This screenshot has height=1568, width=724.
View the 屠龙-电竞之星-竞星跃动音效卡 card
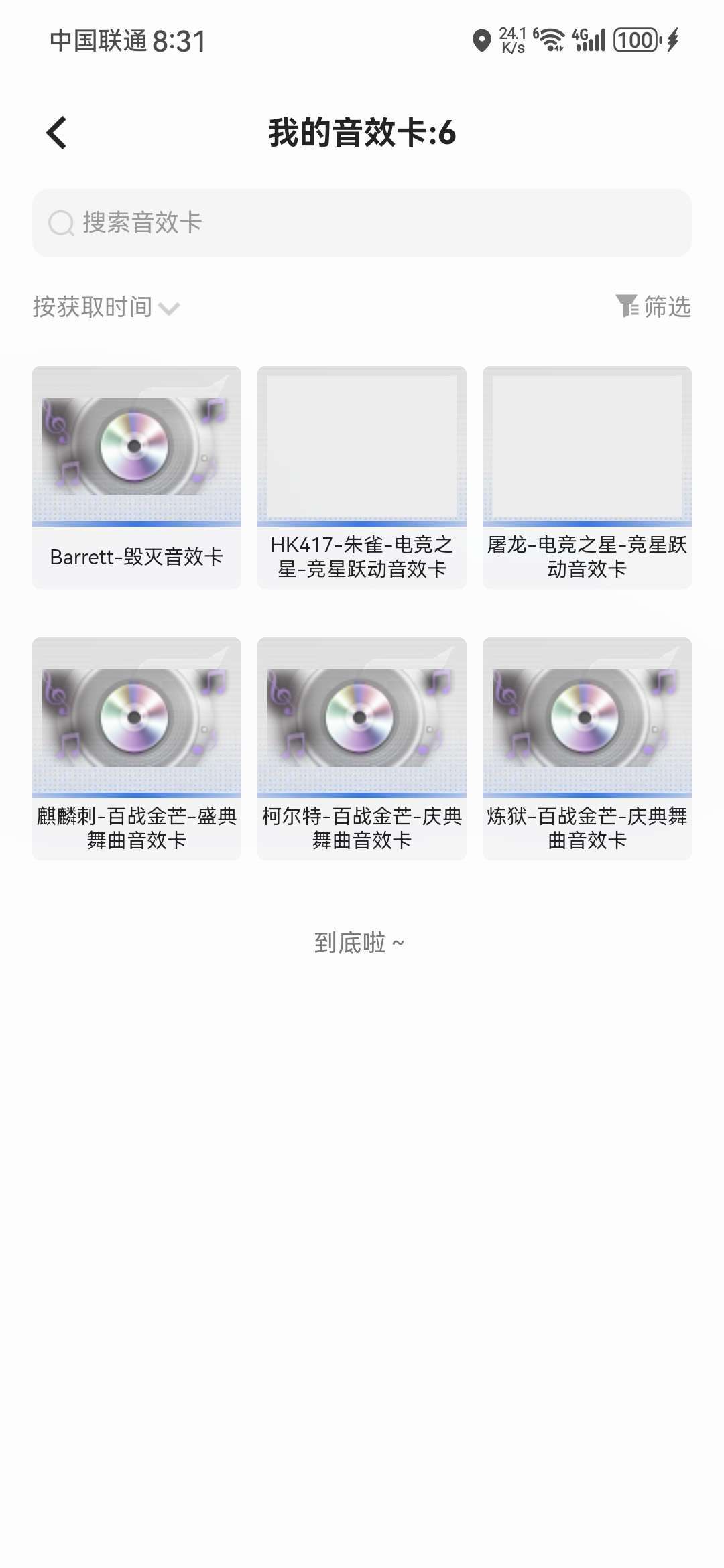tap(587, 477)
